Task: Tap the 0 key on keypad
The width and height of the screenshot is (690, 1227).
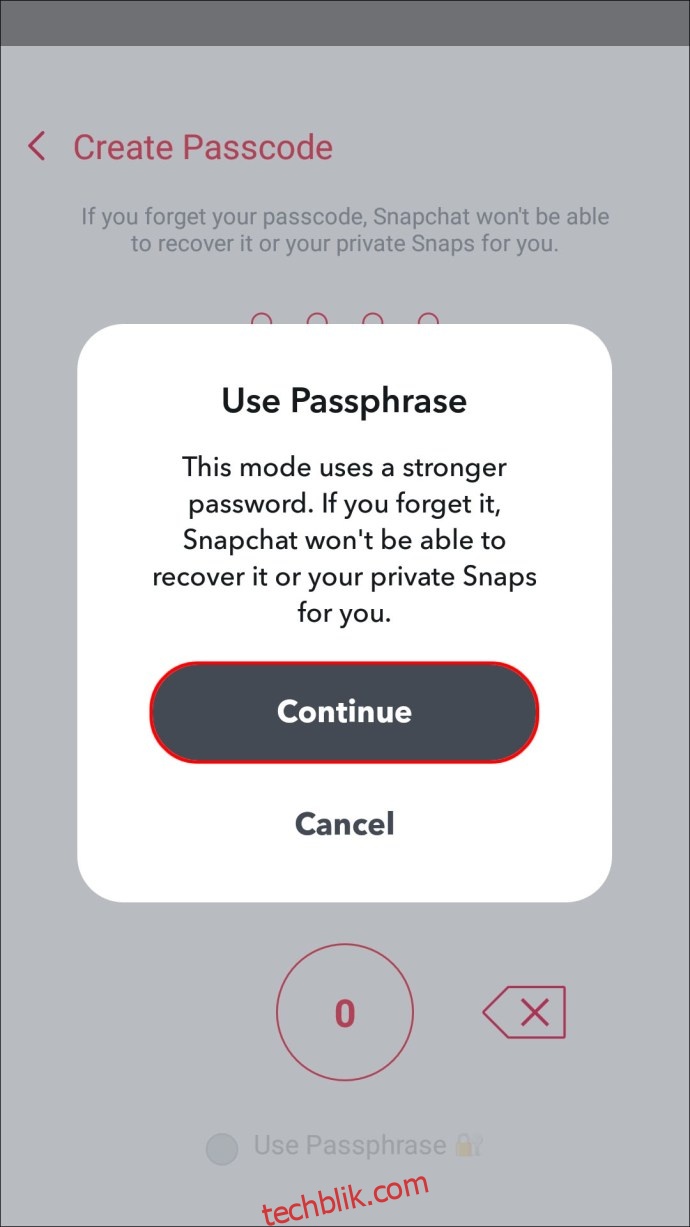Action: click(x=344, y=1013)
